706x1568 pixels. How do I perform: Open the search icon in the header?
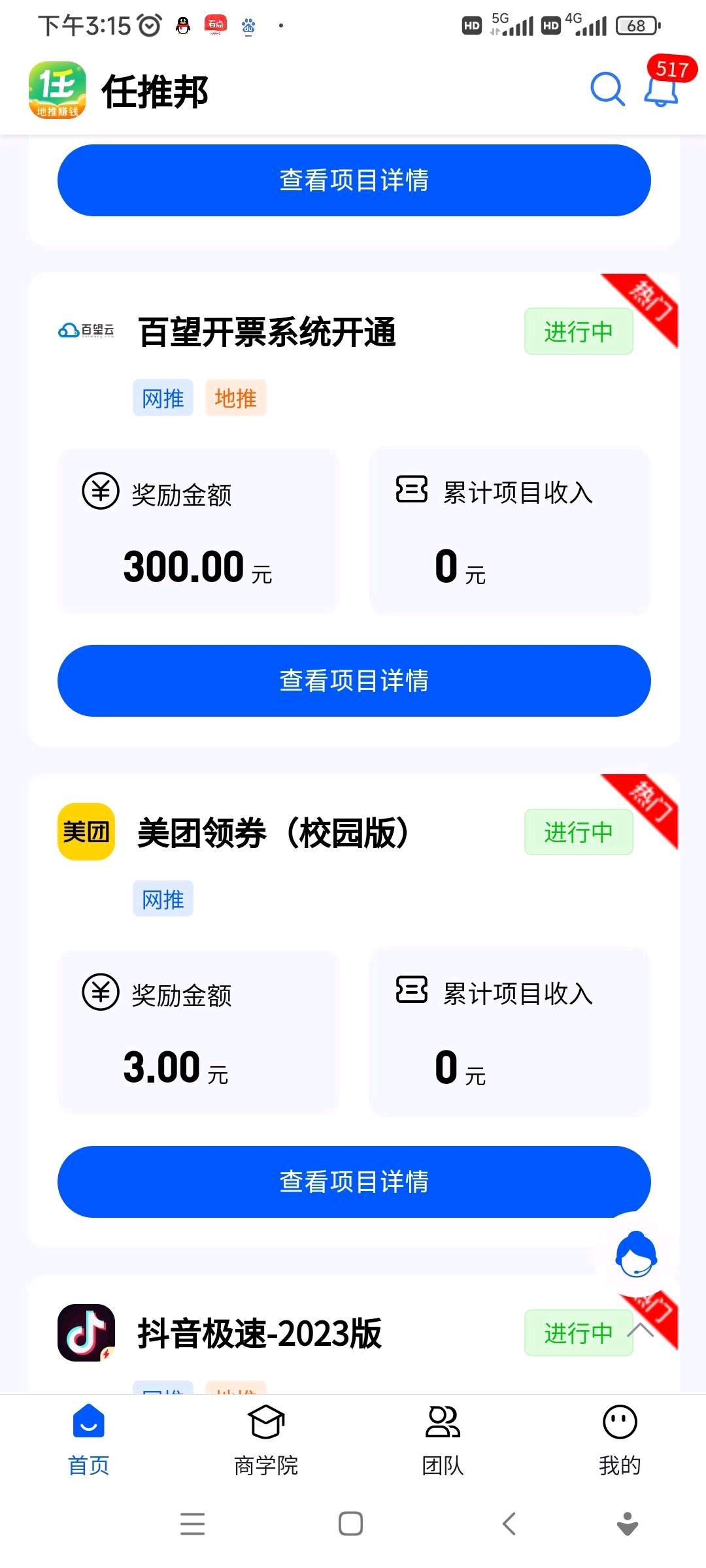607,89
